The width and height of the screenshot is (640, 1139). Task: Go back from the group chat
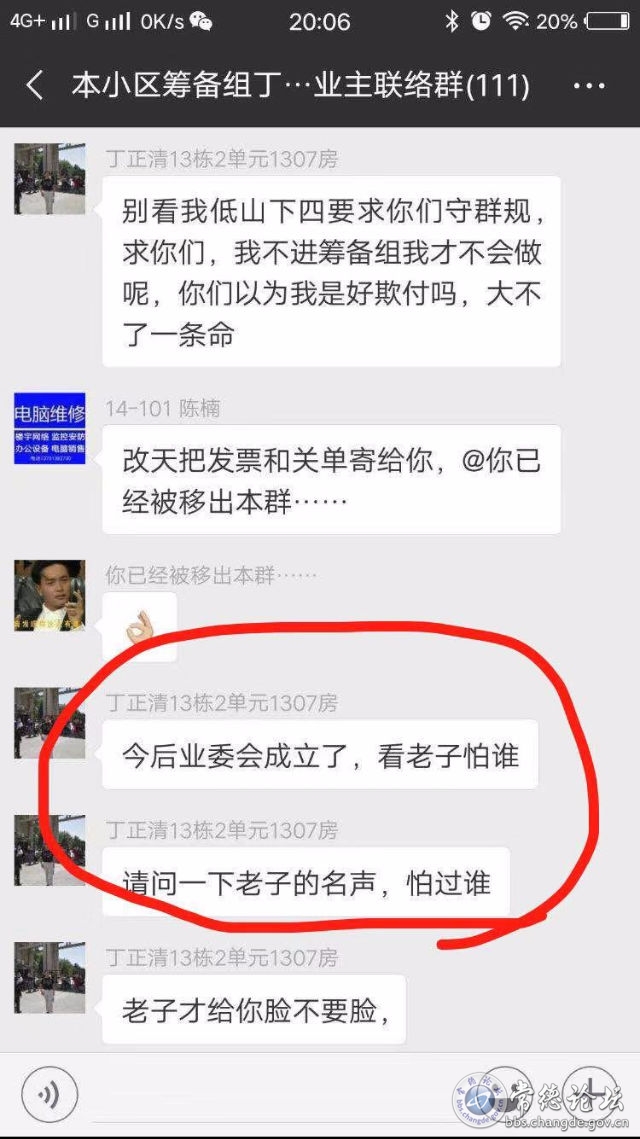pos(34,86)
